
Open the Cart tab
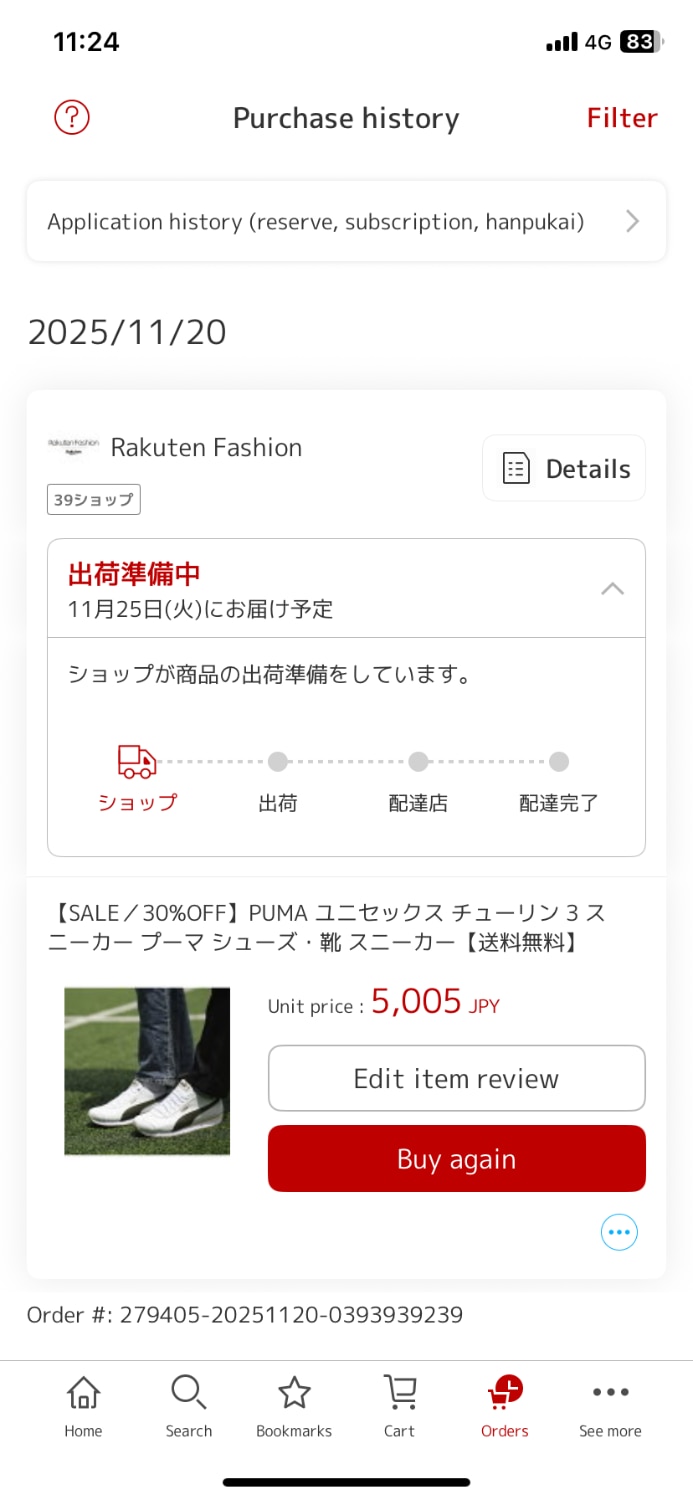coord(399,1406)
